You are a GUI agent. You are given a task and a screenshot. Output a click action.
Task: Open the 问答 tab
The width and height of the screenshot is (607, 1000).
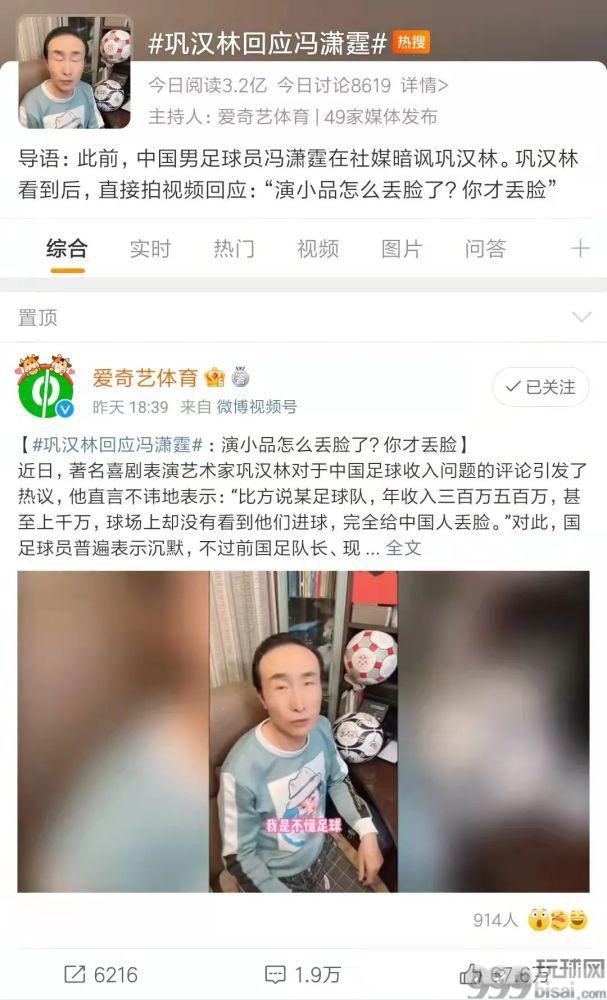pyautogui.click(x=485, y=249)
